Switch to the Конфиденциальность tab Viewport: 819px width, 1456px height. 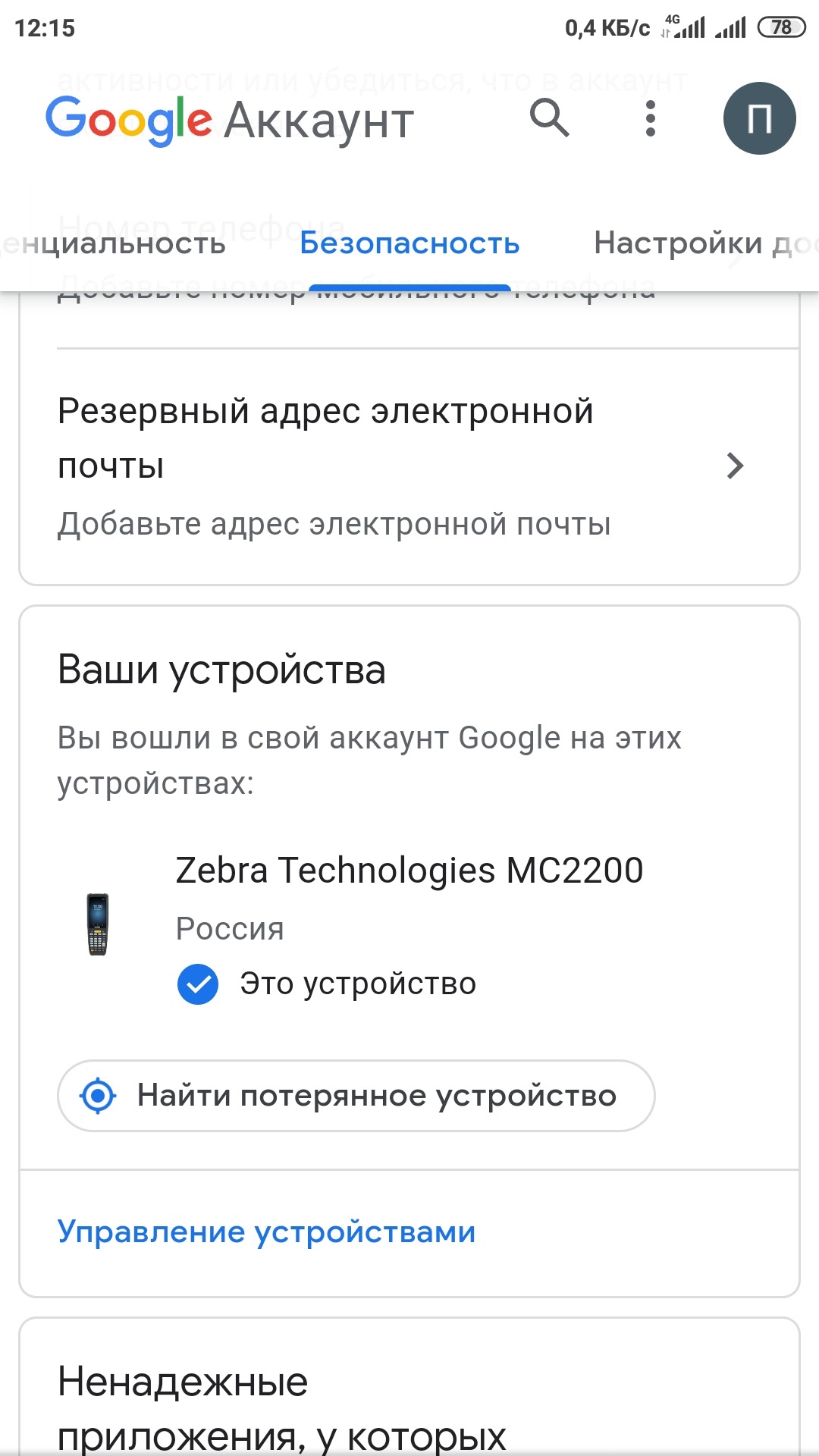coord(114,243)
